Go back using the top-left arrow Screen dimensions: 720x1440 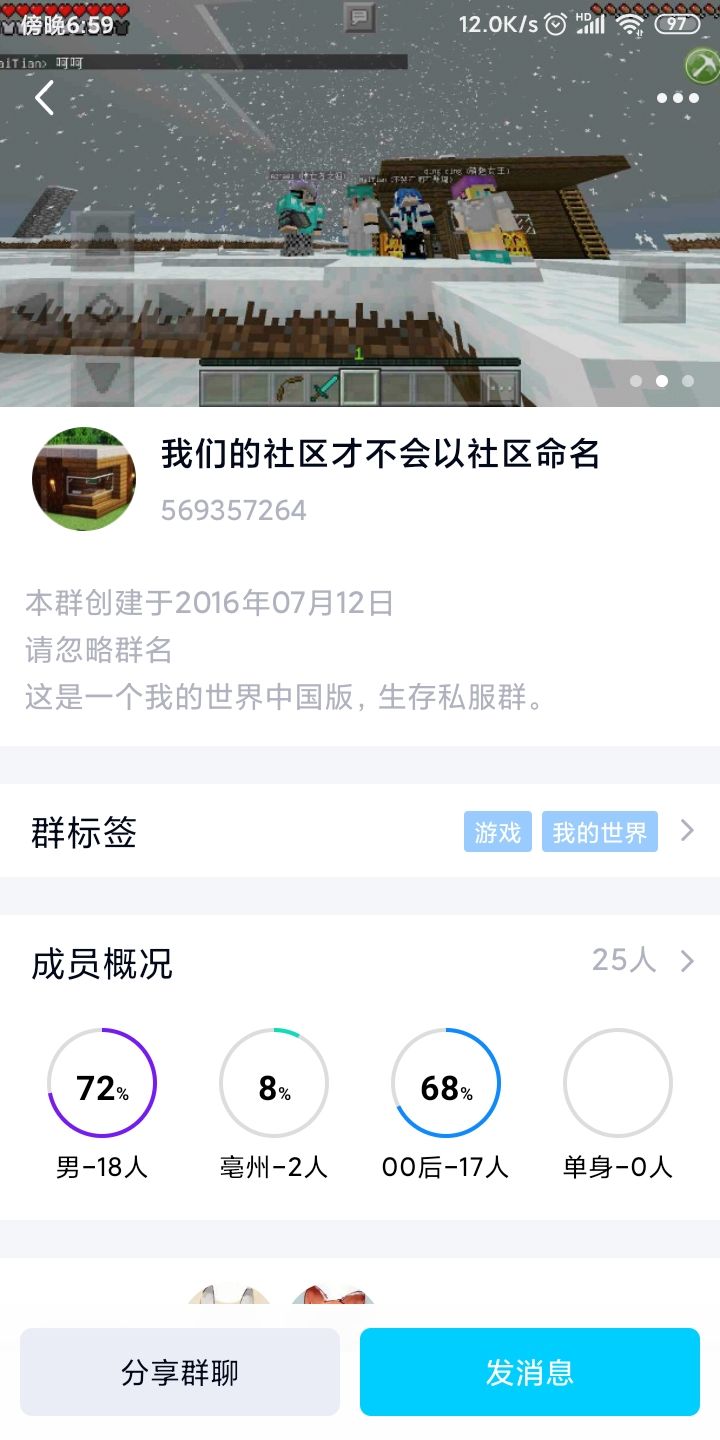[x=45, y=98]
